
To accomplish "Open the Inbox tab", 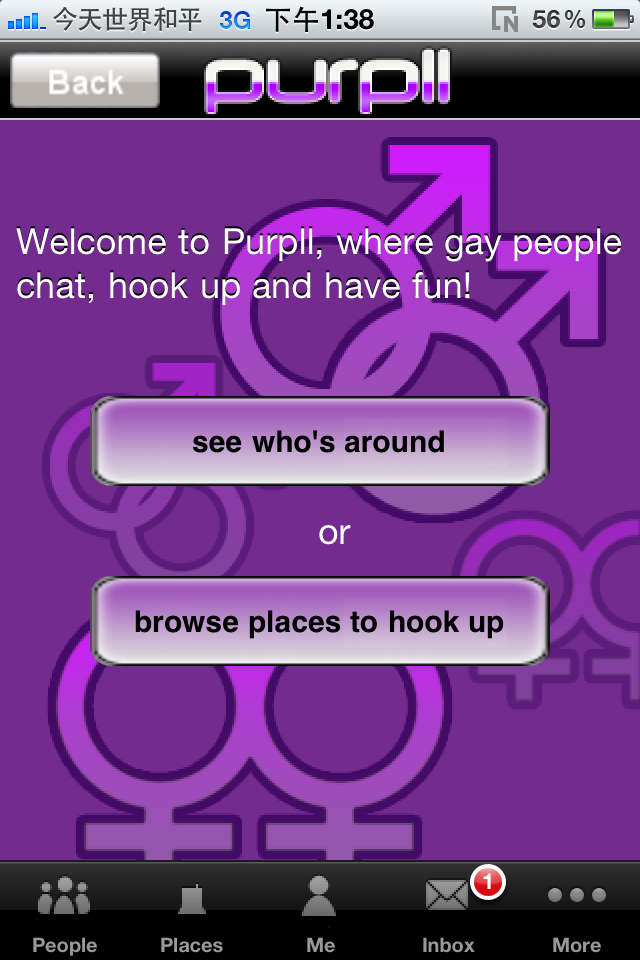I will 448,912.
